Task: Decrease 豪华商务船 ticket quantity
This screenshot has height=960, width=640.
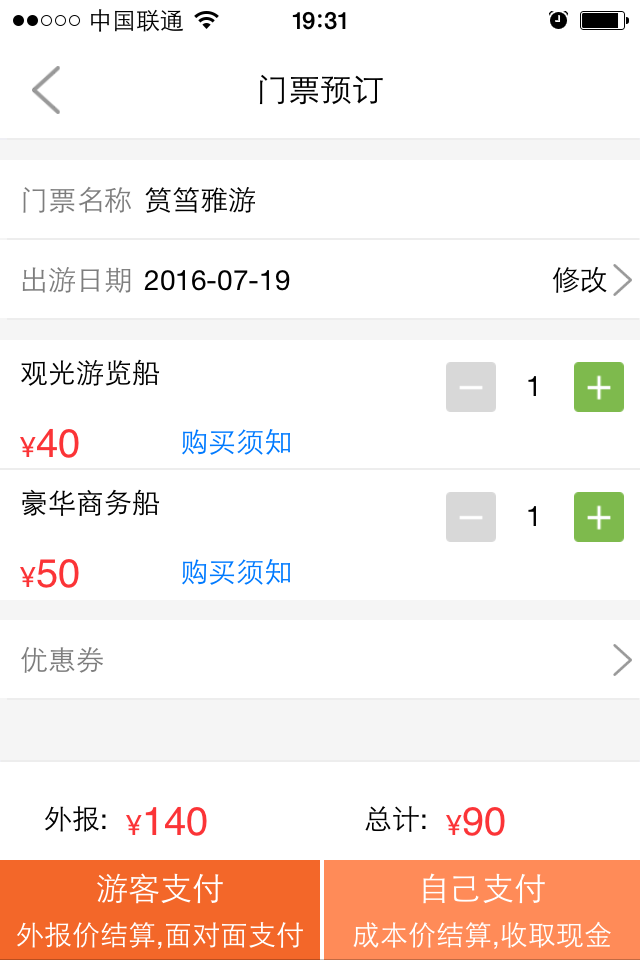Action: click(471, 517)
